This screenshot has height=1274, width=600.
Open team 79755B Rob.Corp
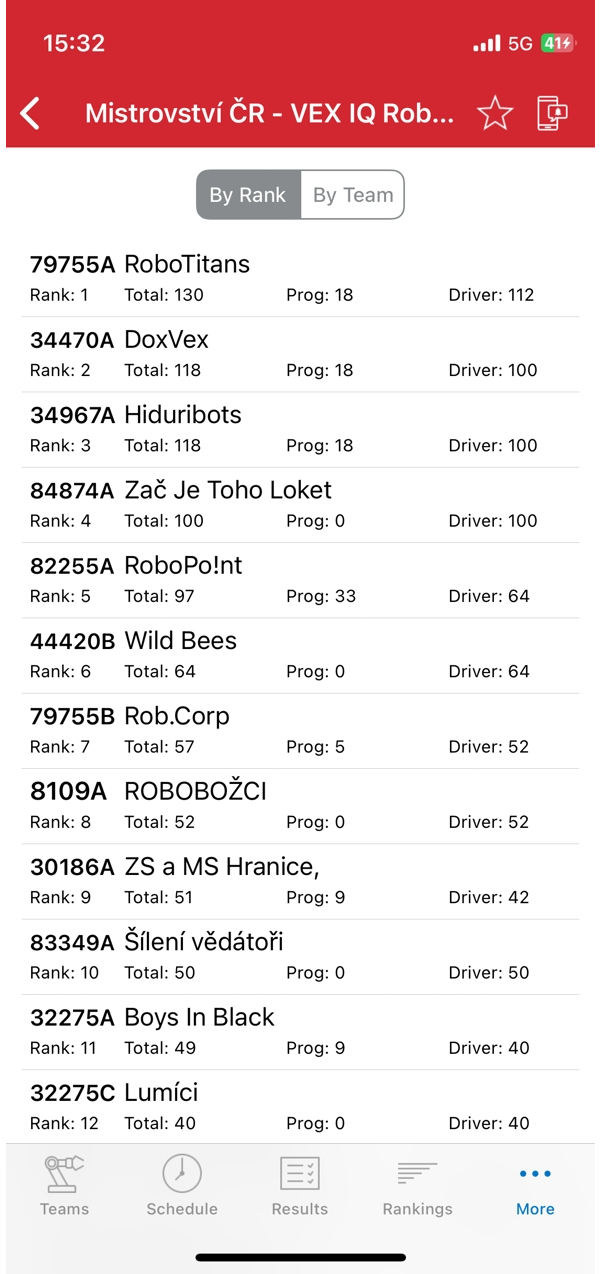pos(300,731)
